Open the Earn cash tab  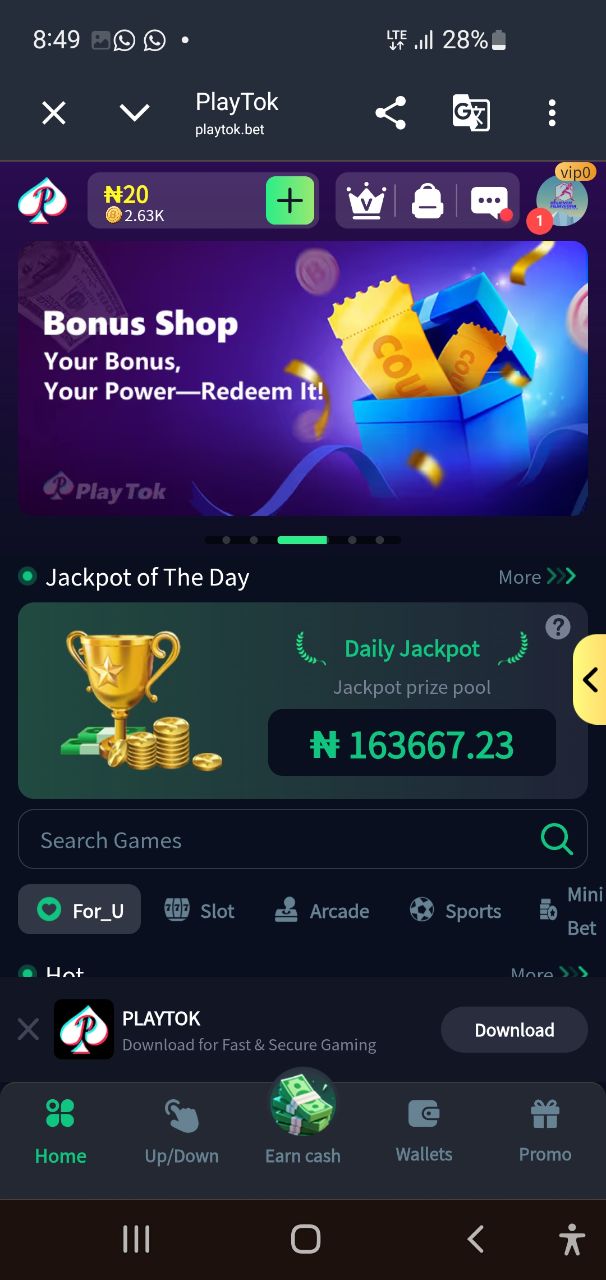(303, 1120)
